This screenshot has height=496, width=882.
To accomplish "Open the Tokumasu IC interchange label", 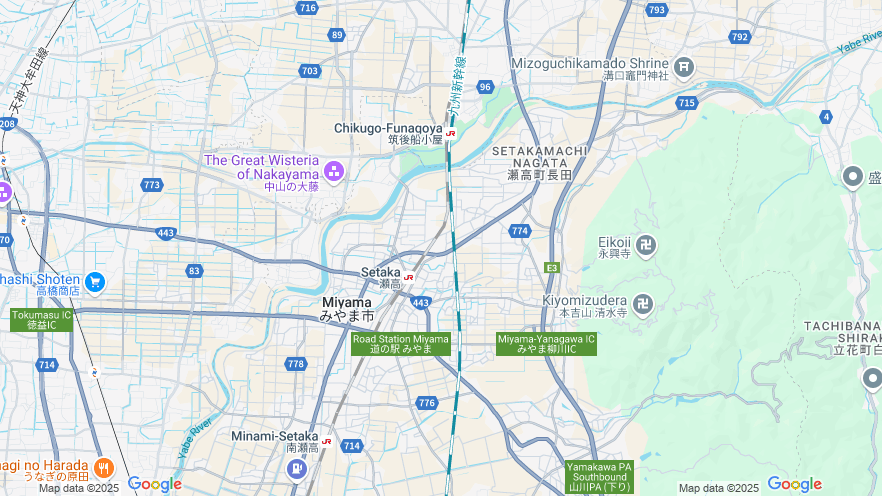I will 41,320.
